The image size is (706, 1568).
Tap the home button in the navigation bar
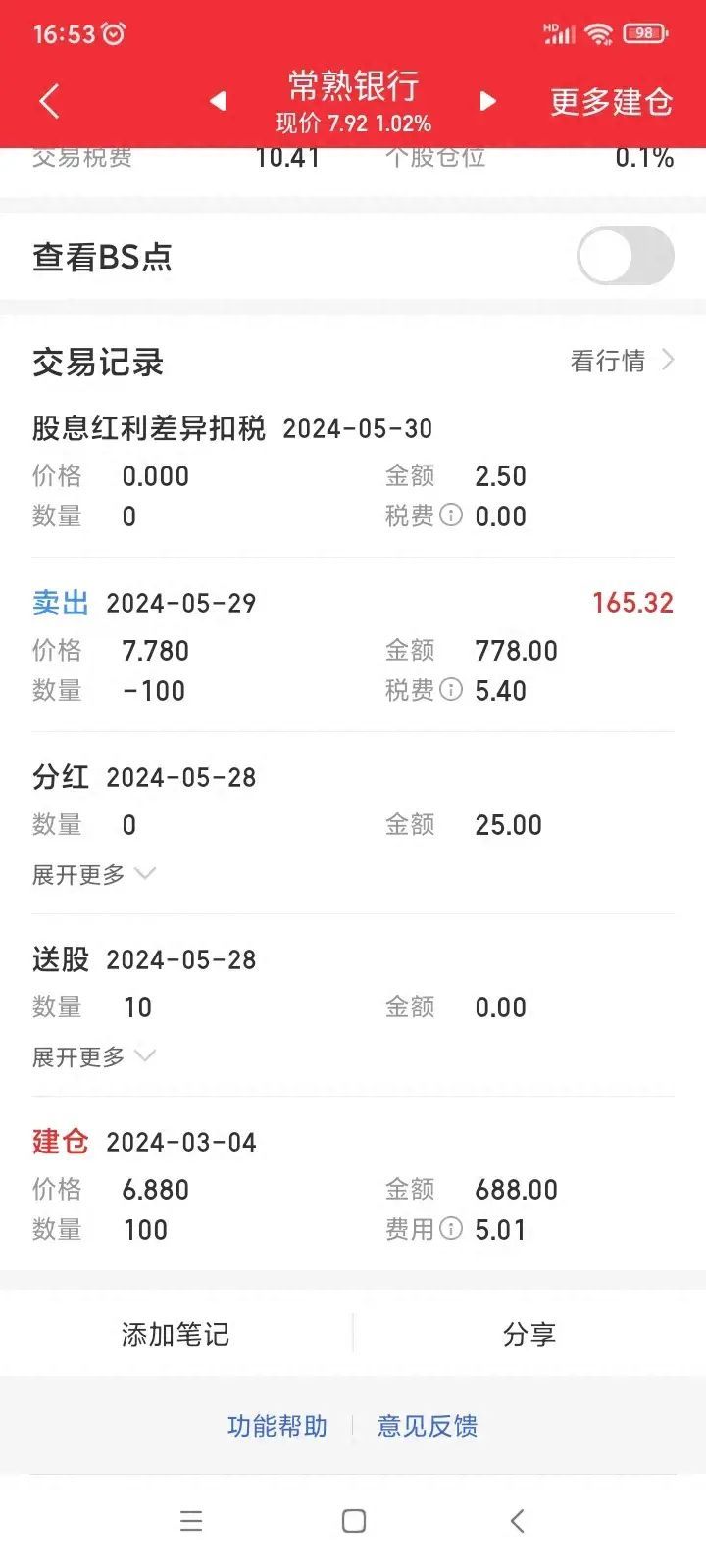click(353, 1520)
